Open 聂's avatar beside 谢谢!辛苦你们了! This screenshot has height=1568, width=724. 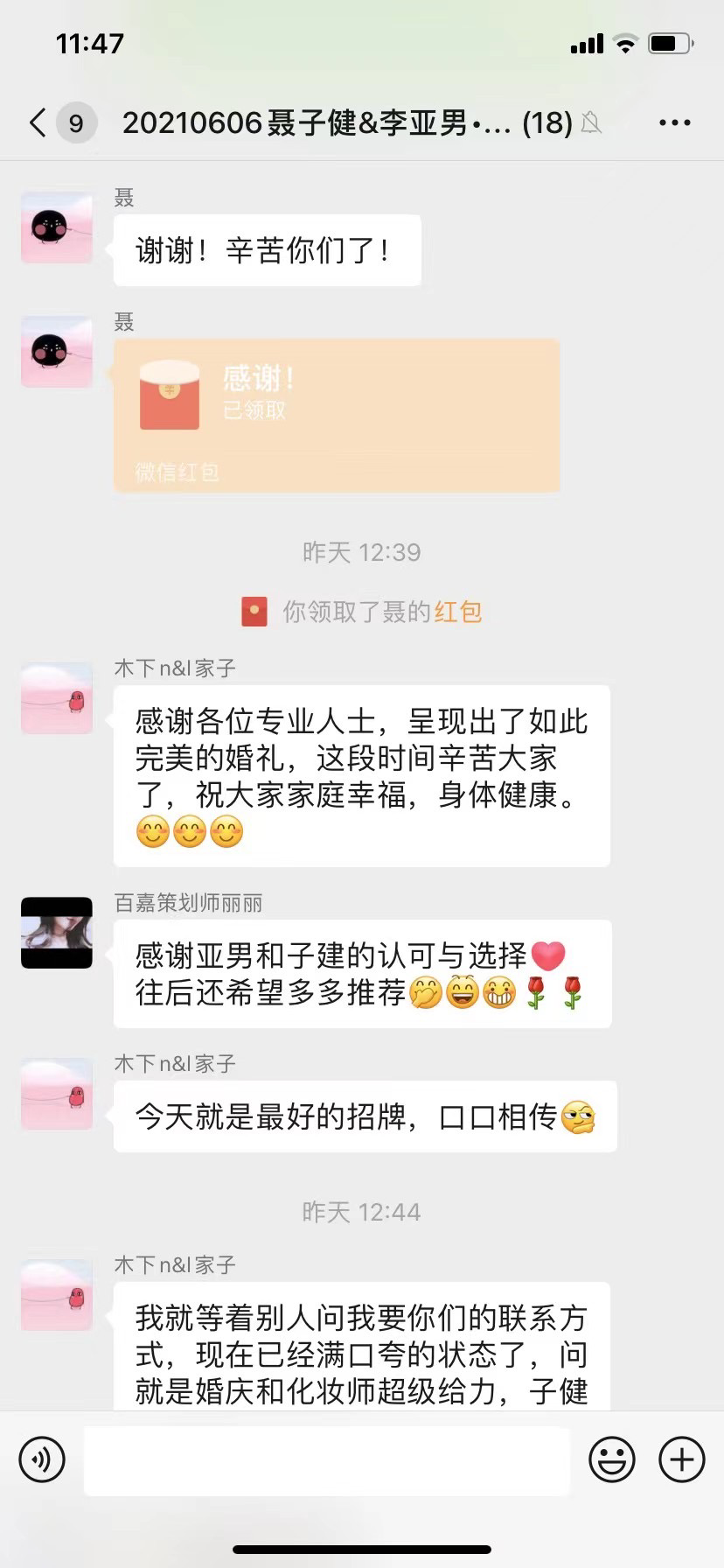[x=57, y=227]
